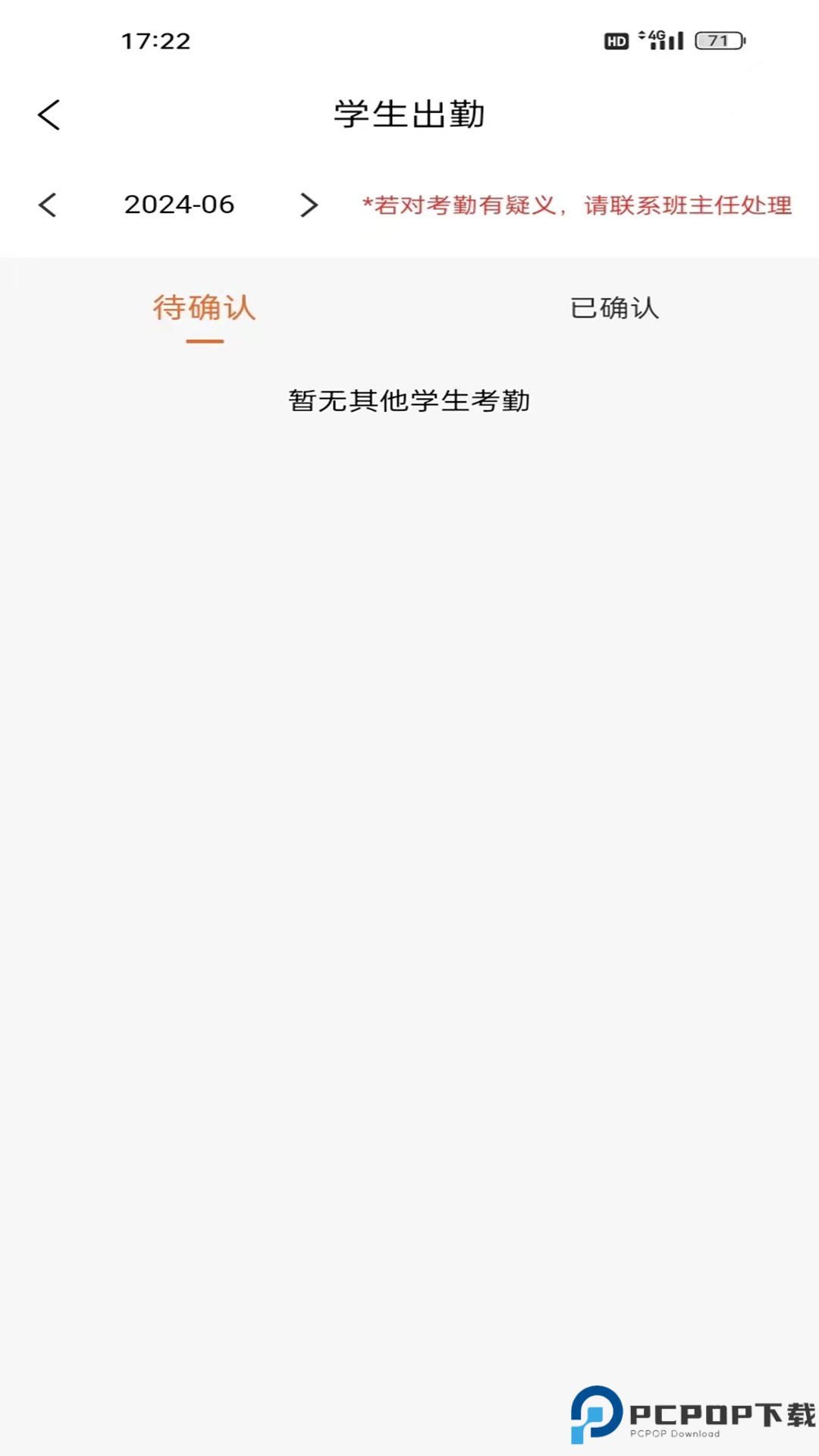Tap the red attendance dispute notice text

point(576,205)
